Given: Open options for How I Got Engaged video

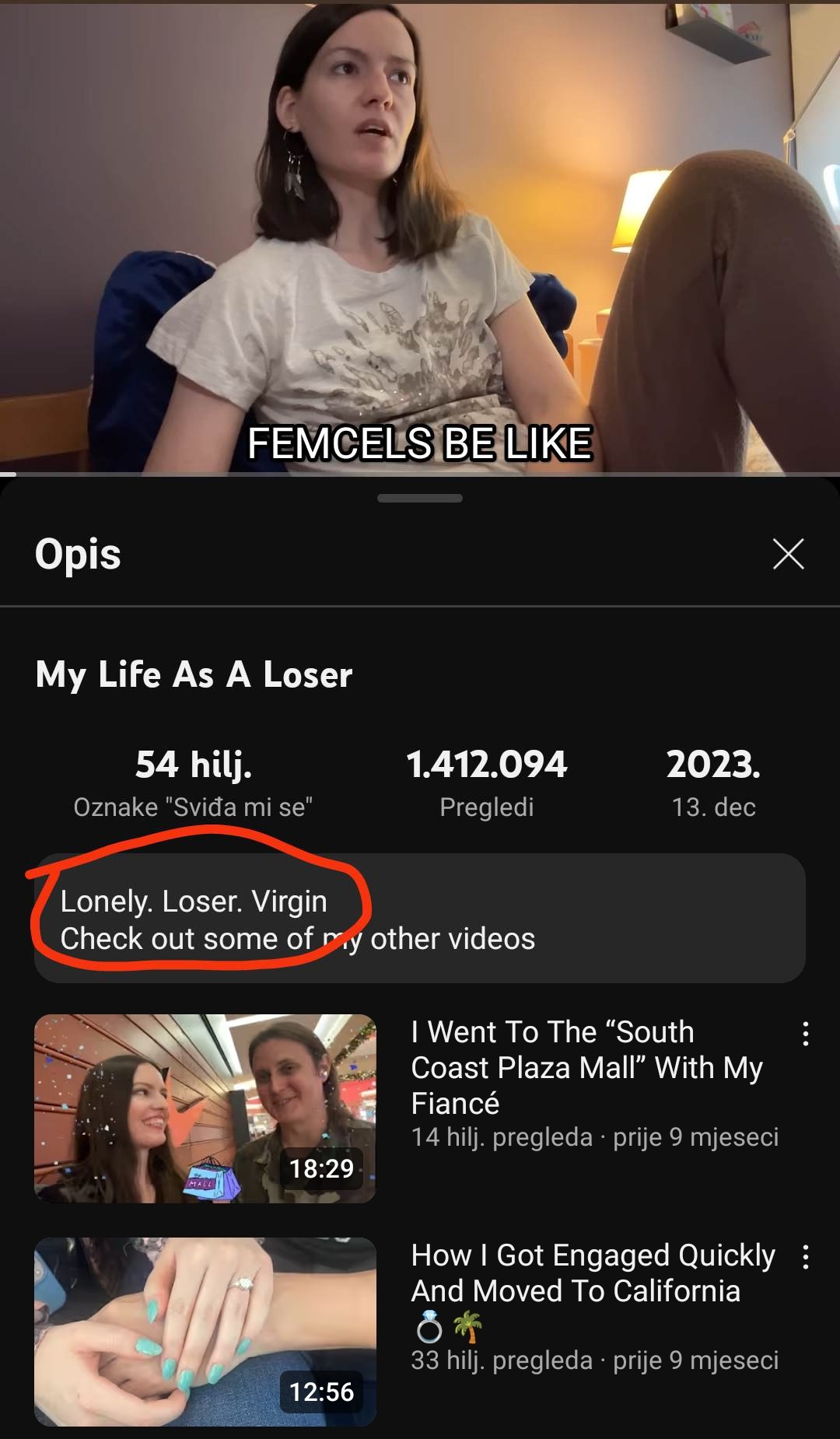Looking at the screenshot, I should pos(806,1257).
